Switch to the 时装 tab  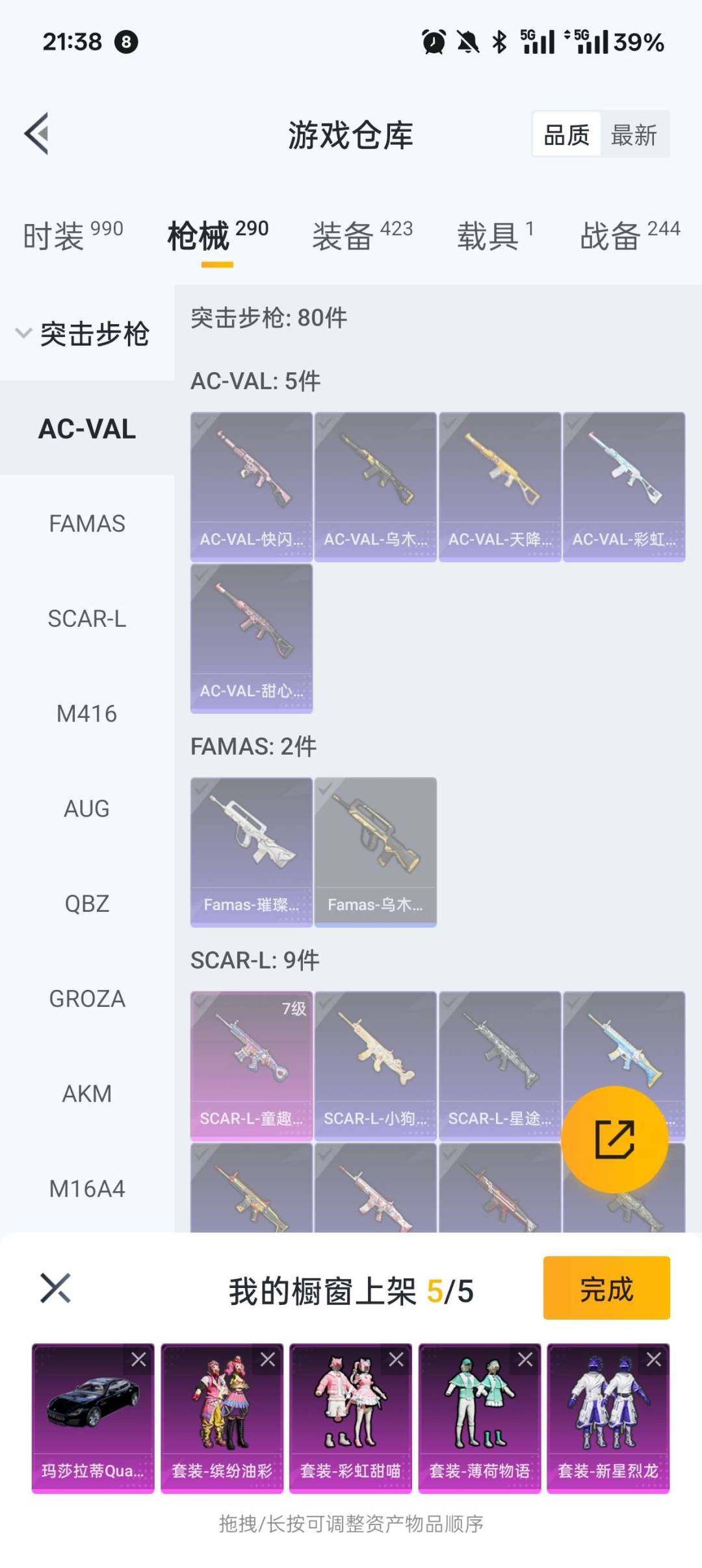(x=72, y=235)
